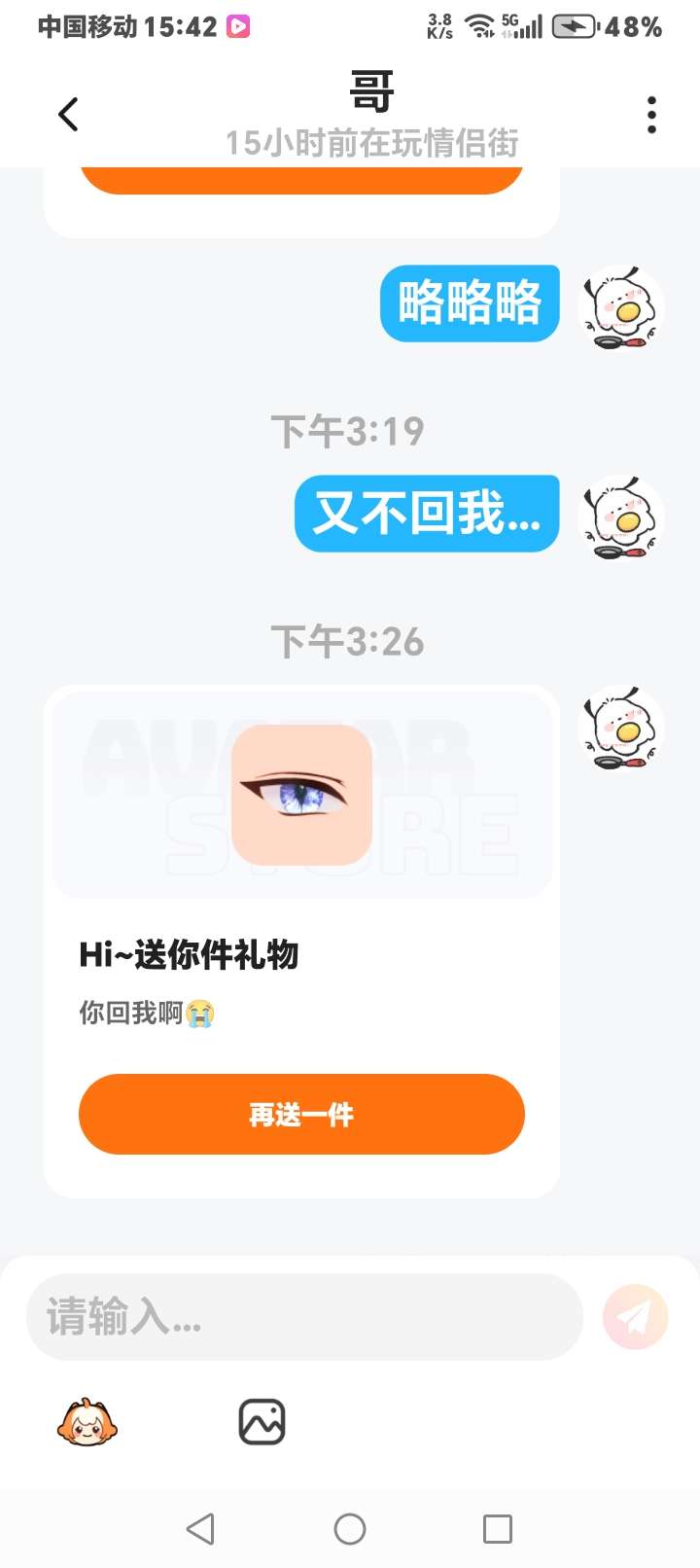Open the eye gift card
This screenshot has height=1568, width=700.
301,940
